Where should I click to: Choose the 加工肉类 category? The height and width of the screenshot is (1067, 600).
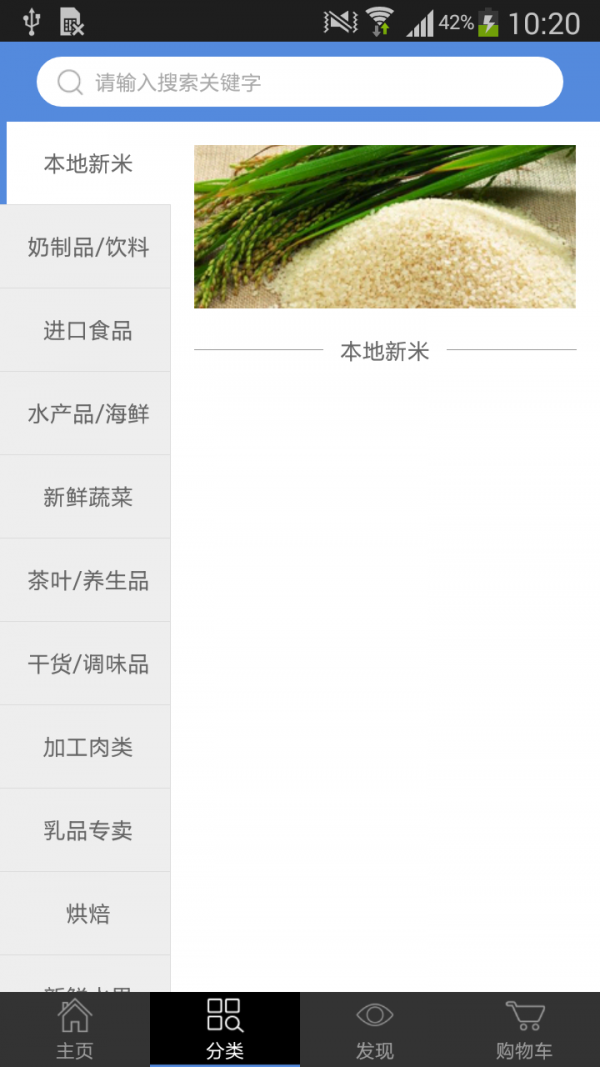(x=88, y=747)
